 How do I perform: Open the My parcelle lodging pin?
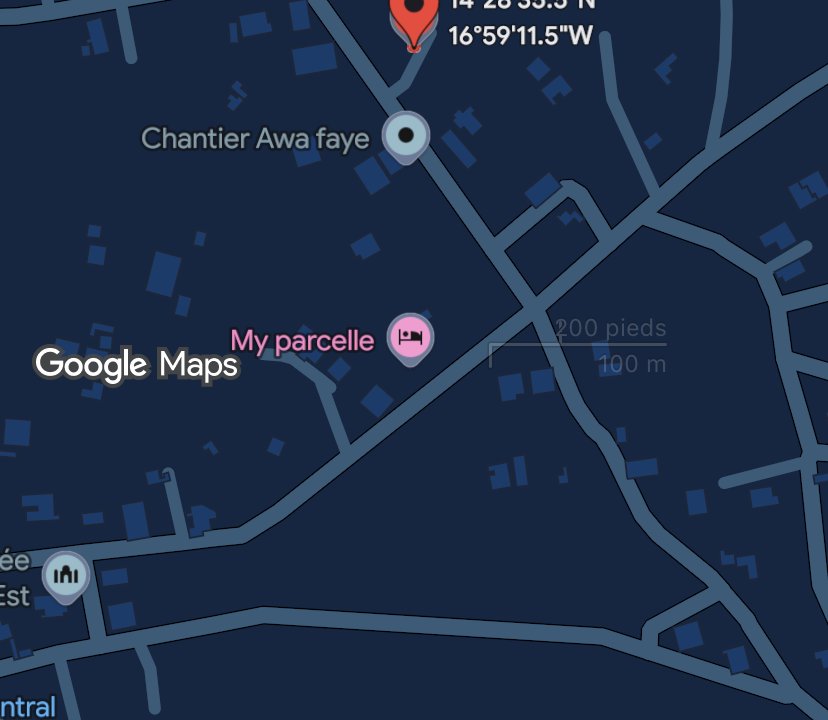click(410, 337)
